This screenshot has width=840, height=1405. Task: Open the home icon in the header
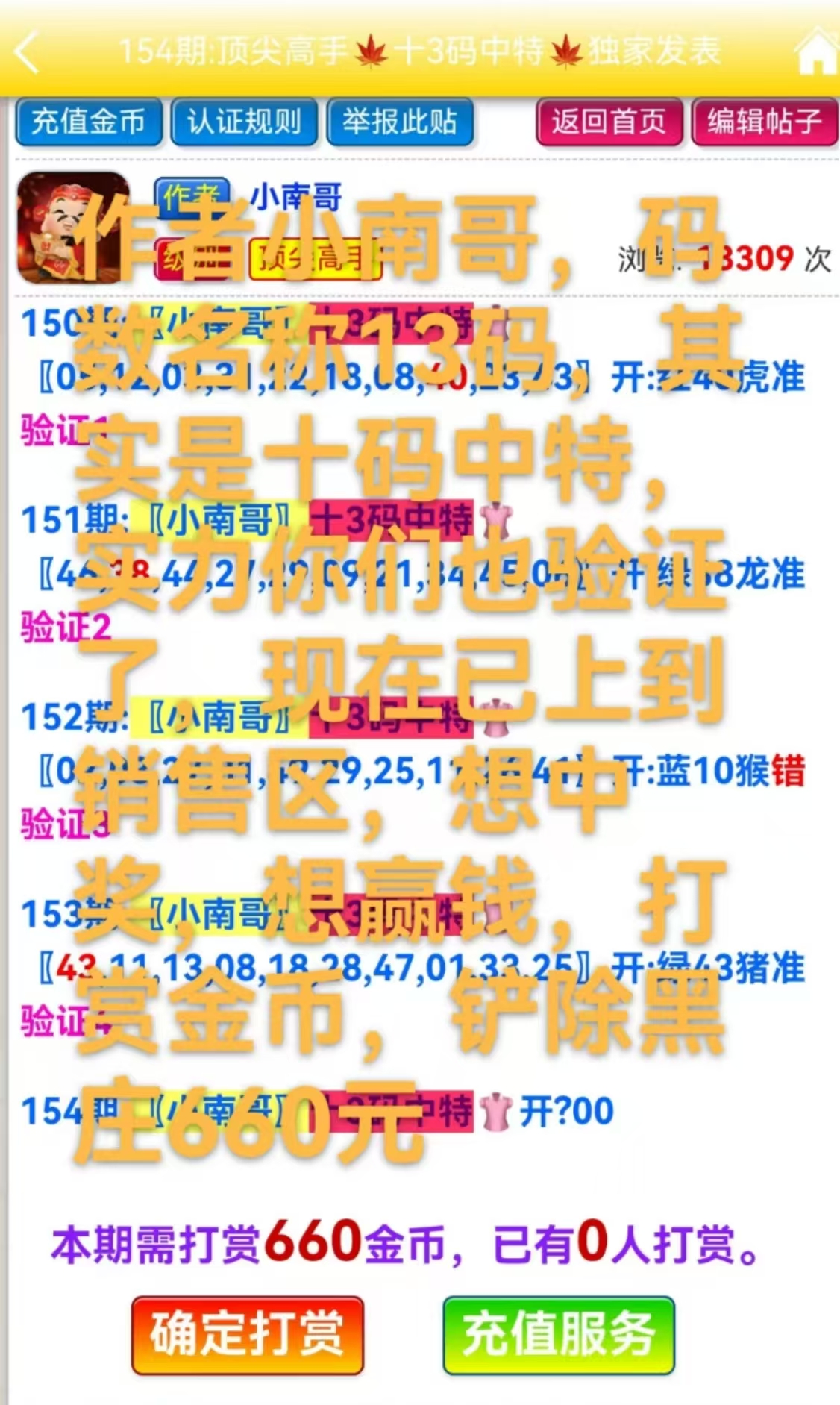tap(816, 52)
